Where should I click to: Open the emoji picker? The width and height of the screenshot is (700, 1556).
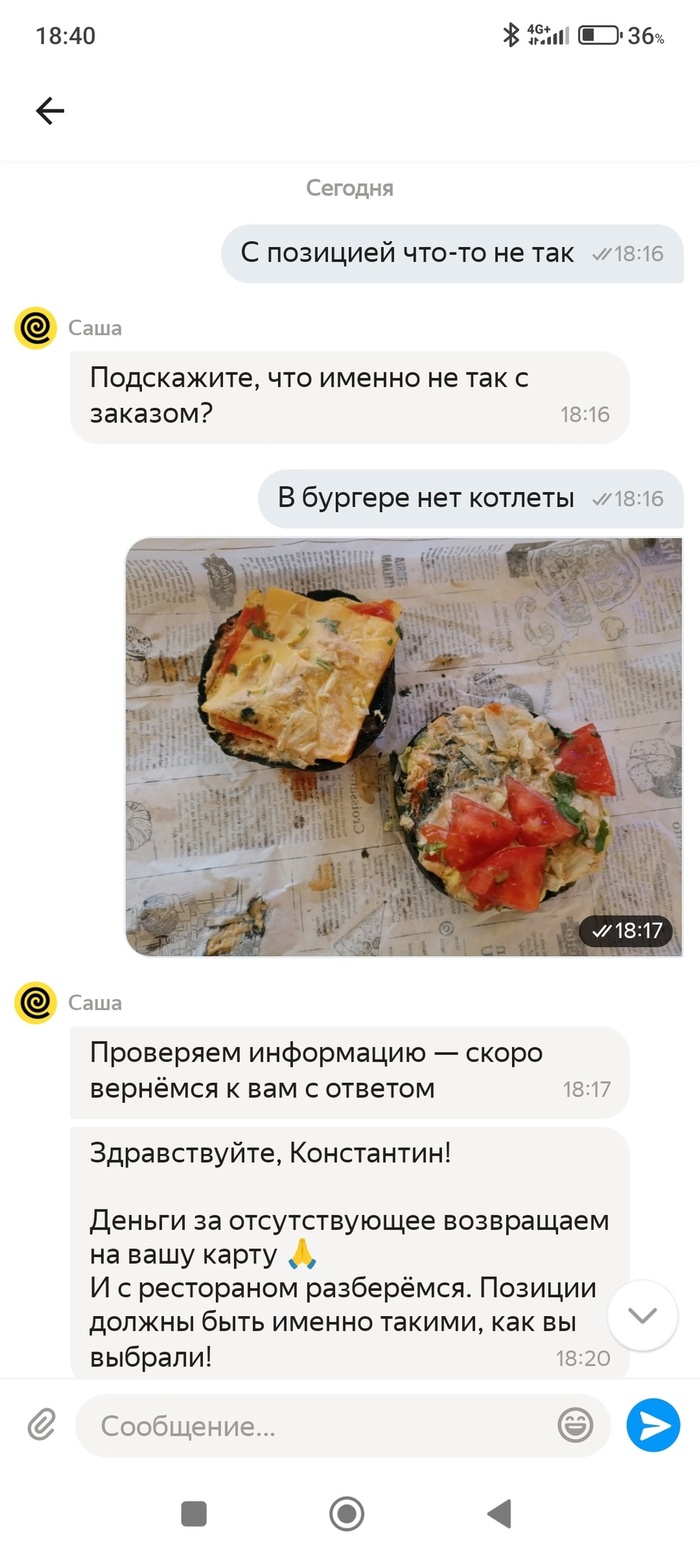point(575,1425)
